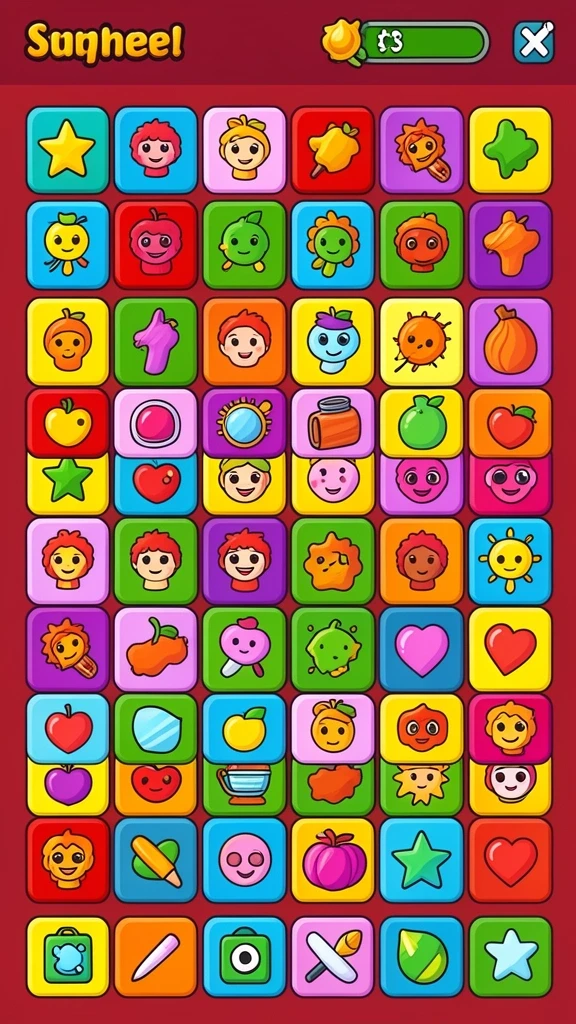Select the yellow sun tile on blue background
This screenshot has height=1024, width=576.
(x=510, y=561)
